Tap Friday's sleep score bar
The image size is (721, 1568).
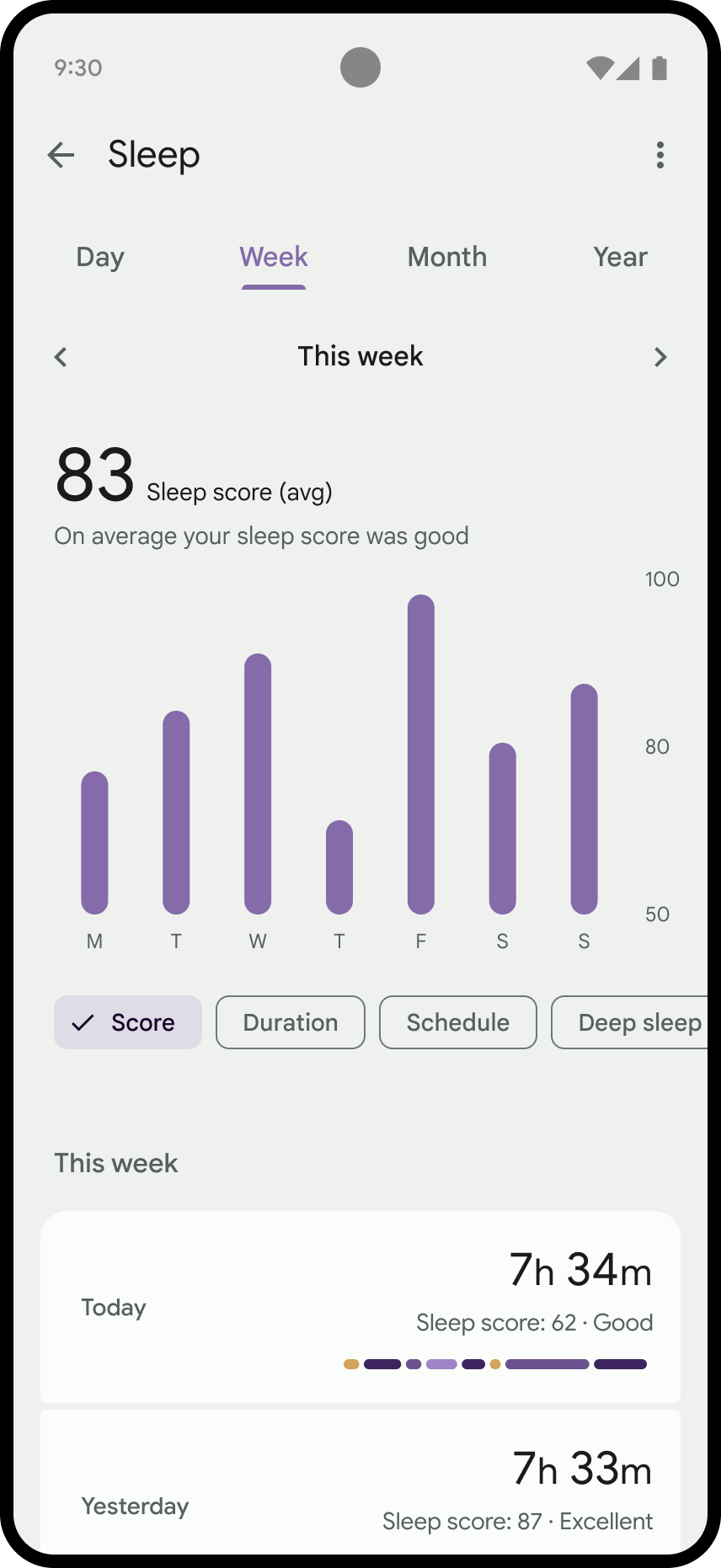point(421,754)
